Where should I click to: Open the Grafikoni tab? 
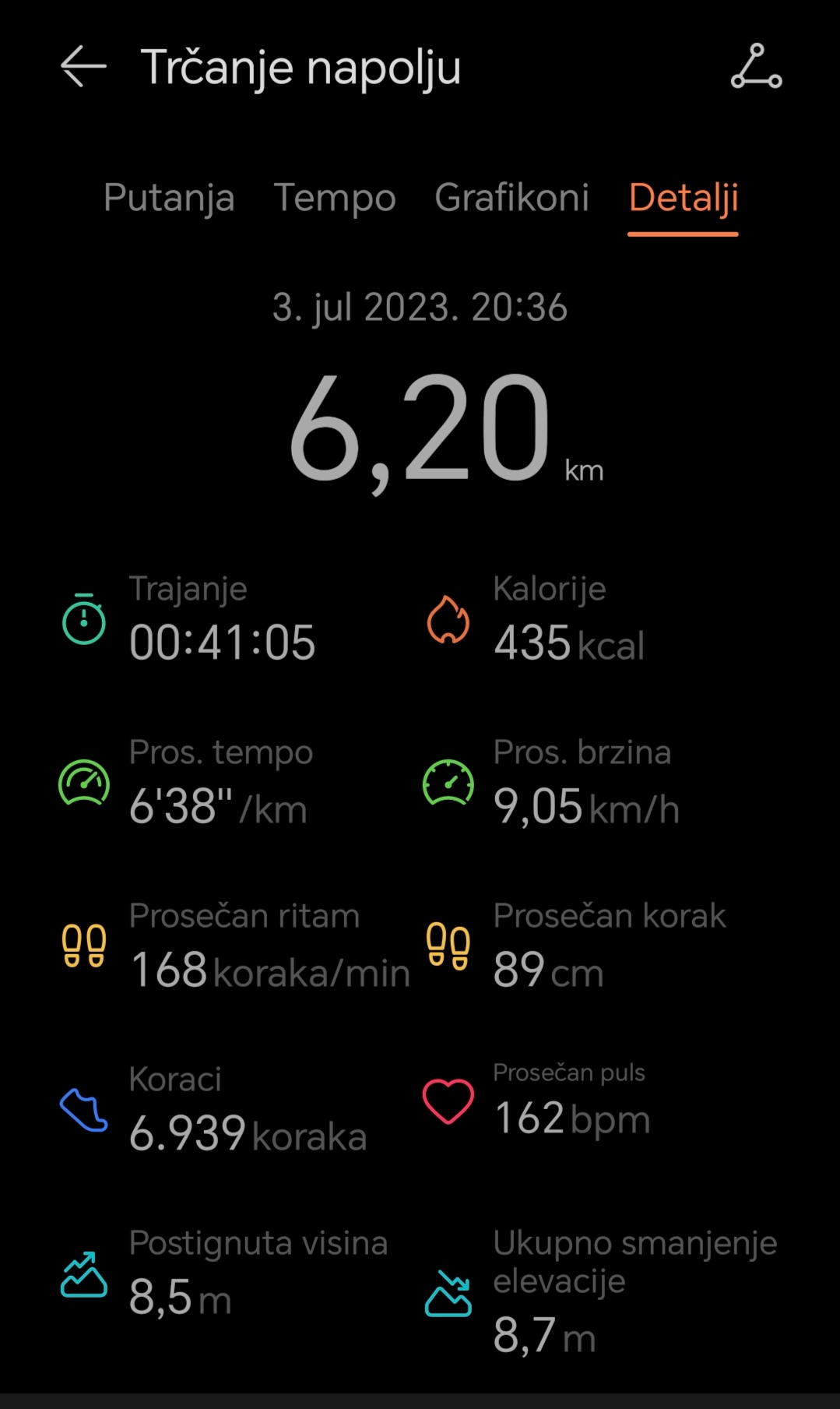(x=511, y=197)
